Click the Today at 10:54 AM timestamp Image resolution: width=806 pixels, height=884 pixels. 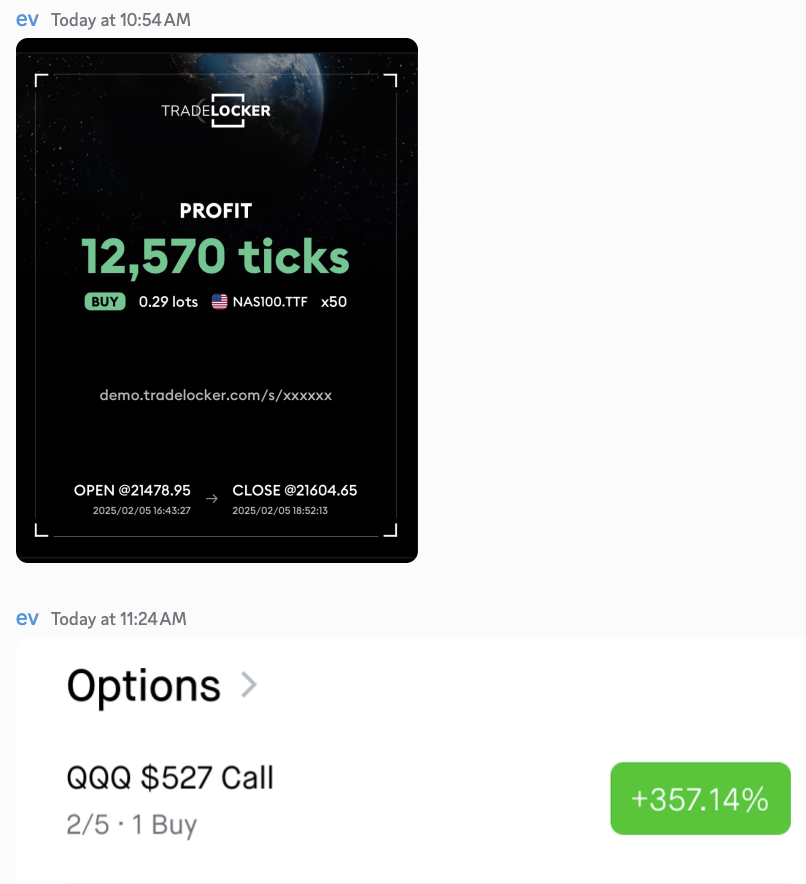[123, 19]
